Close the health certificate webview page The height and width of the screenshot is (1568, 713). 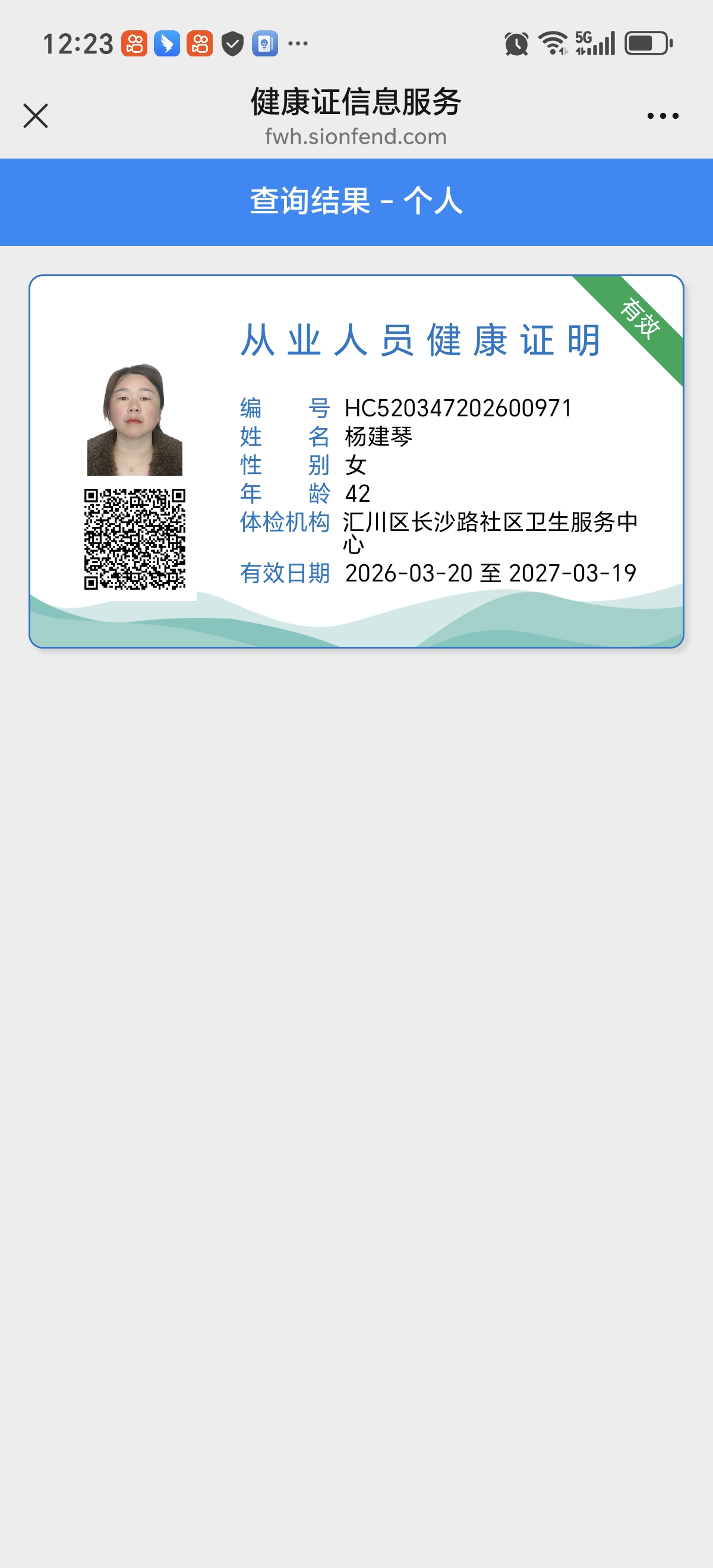click(x=35, y=116)
